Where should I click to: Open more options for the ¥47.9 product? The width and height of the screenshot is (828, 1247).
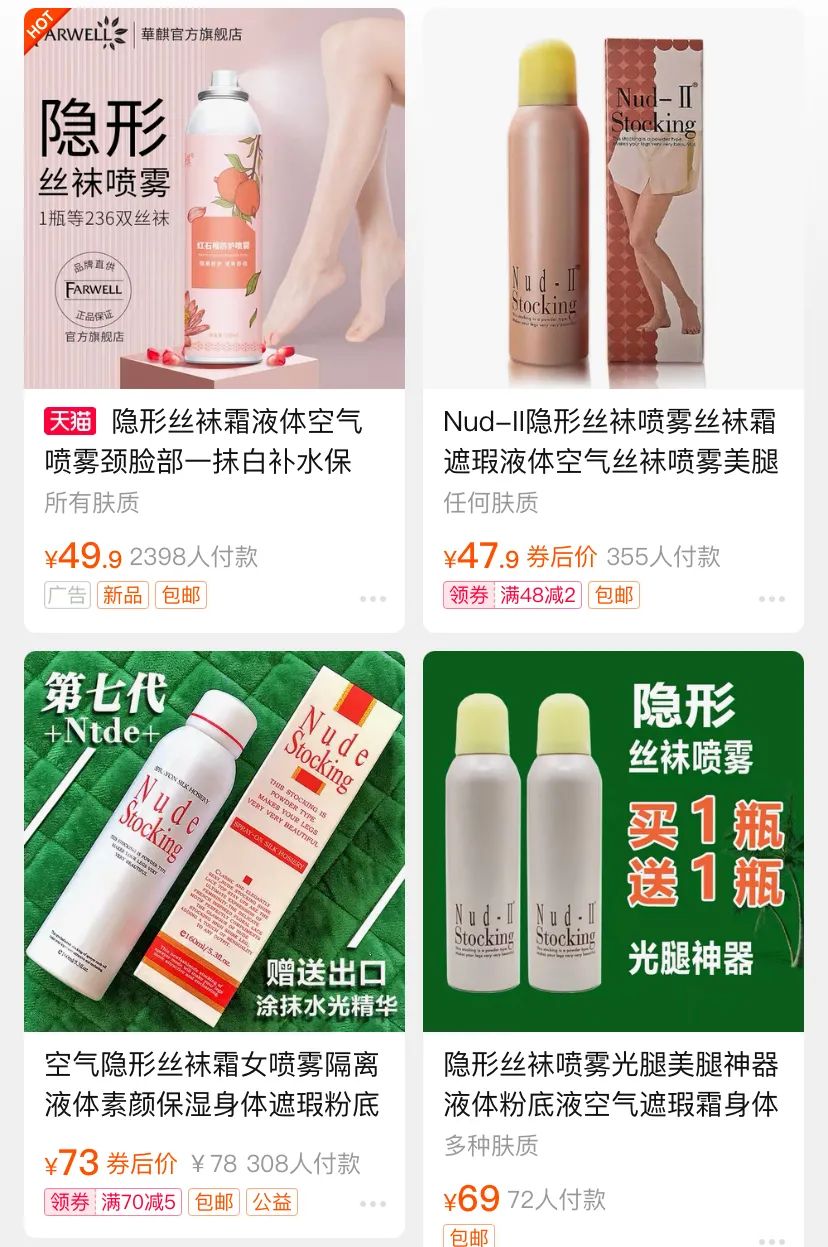[x=771, y=598]
